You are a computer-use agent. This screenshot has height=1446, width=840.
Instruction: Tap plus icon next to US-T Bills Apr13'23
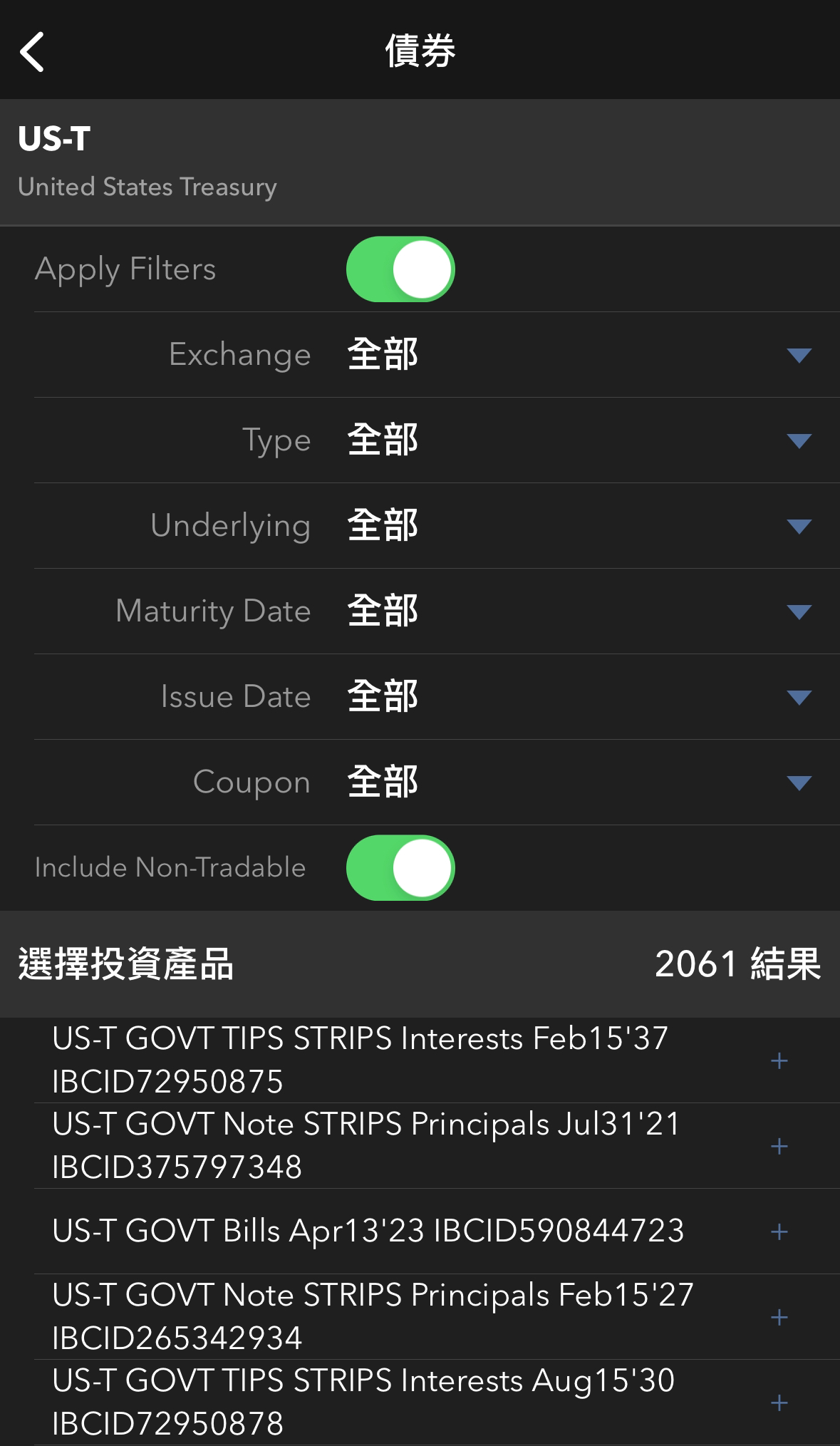tap(779, 1231)
